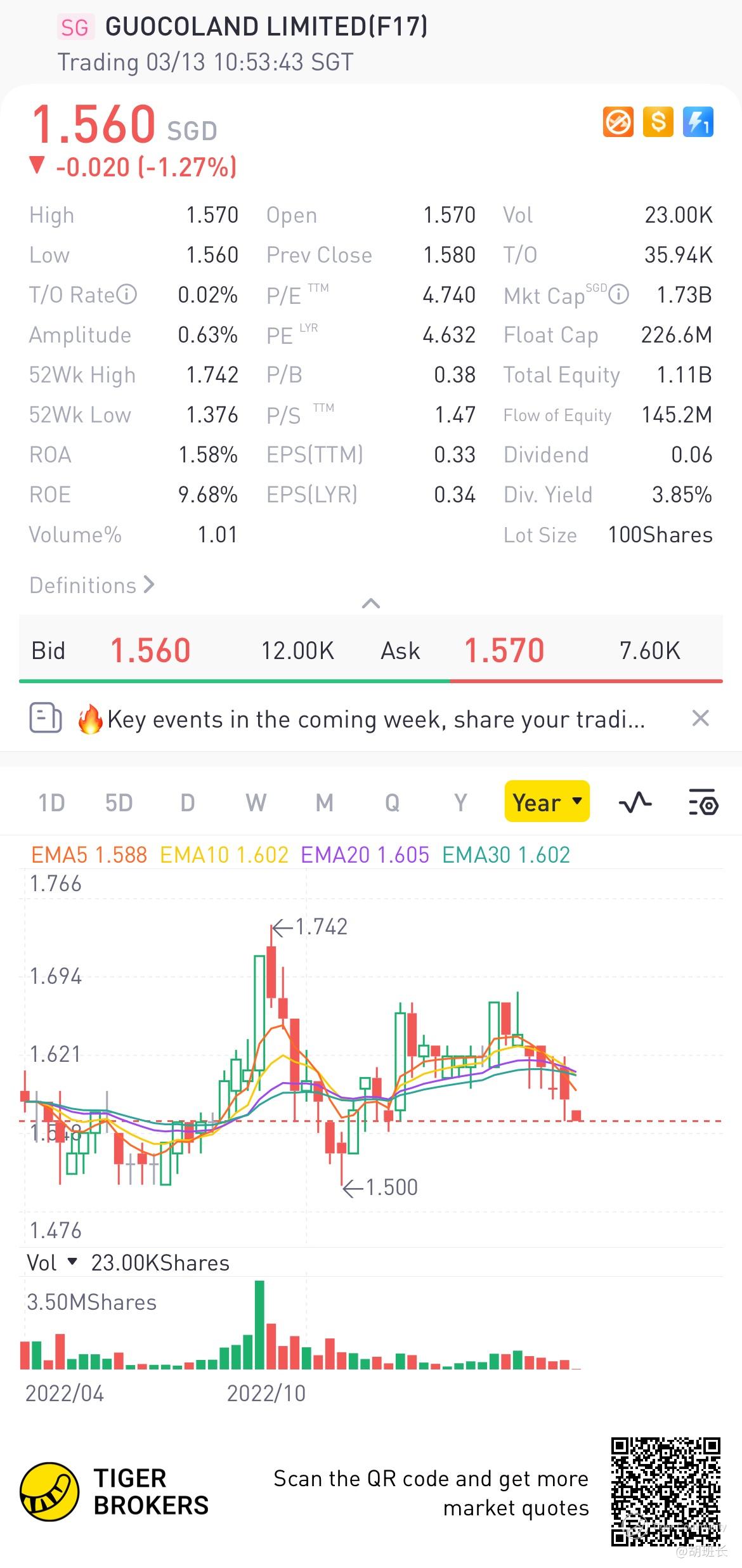Switch to the quarterly Q chart
This screenshot has width=742, height=1568.
coord(393,803)
